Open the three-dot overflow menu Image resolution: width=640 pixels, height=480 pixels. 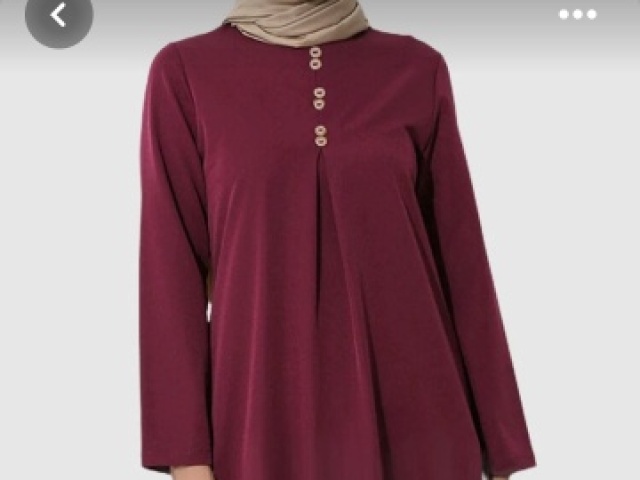click(577, 14)
